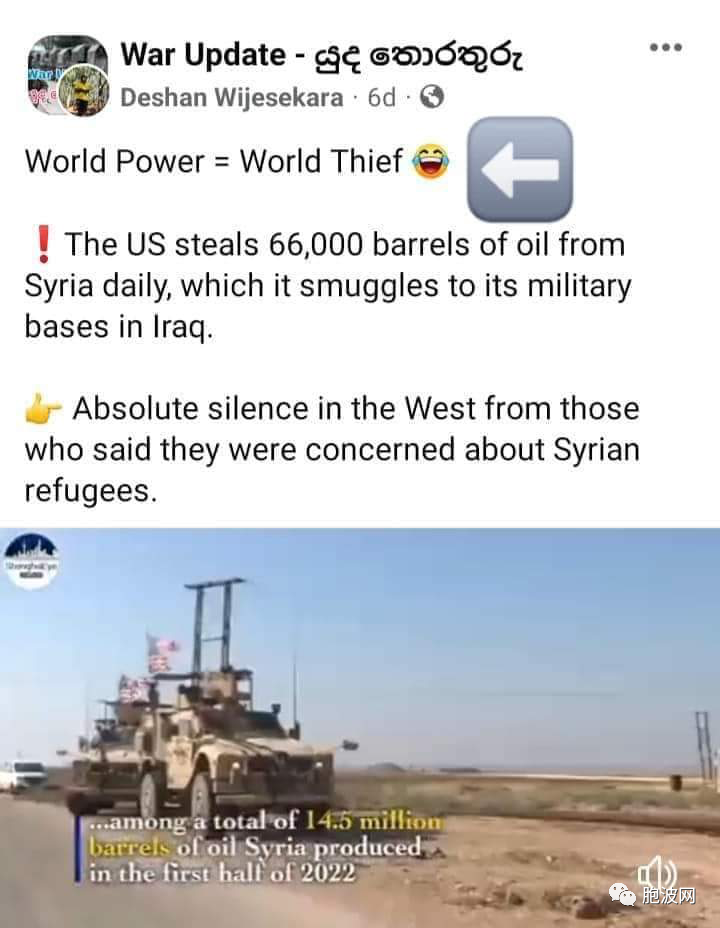Play the Syria oil video

tap(360, 728)
